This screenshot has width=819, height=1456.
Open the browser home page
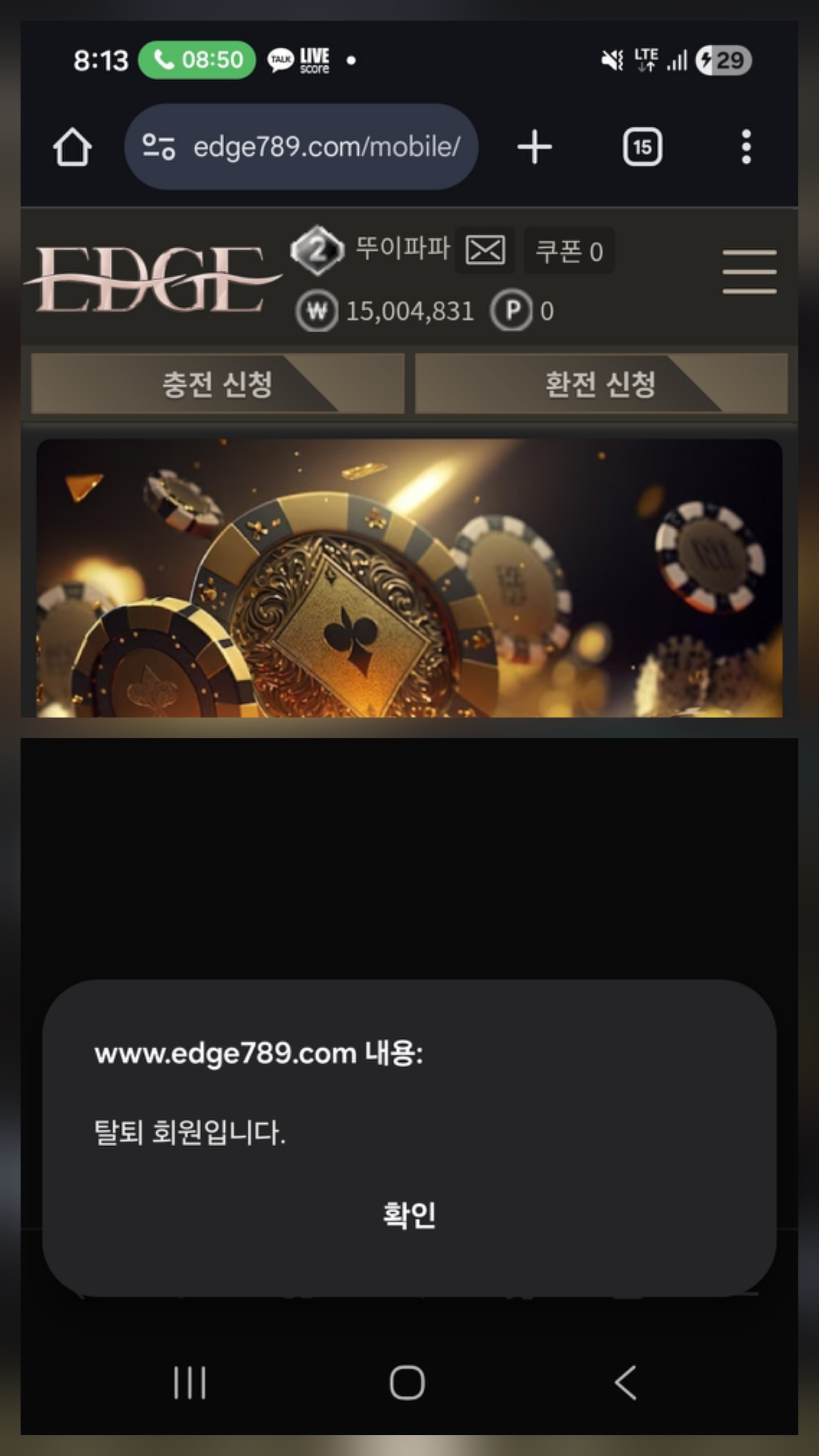coord(72,147)
